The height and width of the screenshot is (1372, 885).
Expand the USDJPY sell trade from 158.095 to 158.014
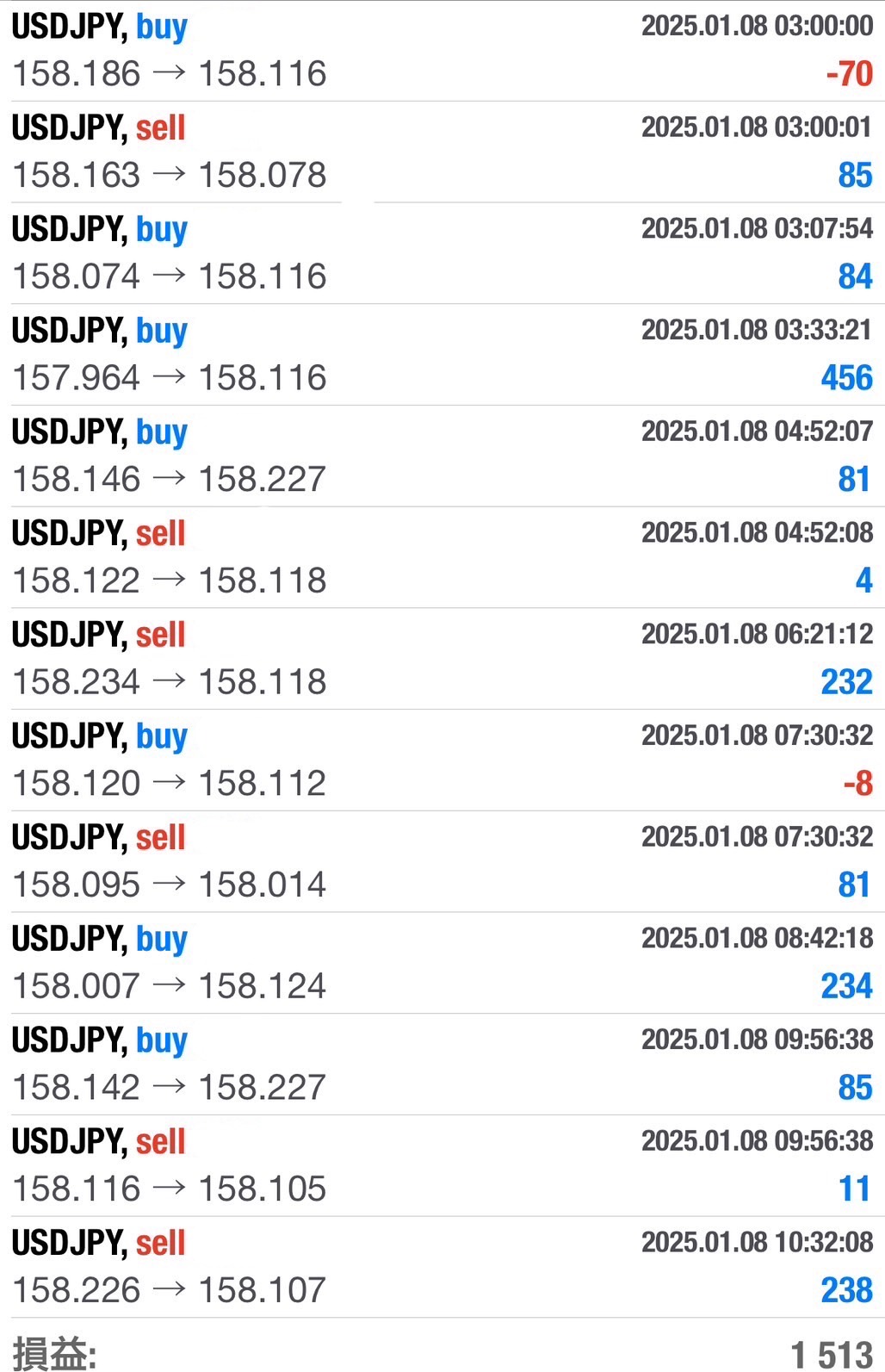(442, 862)
